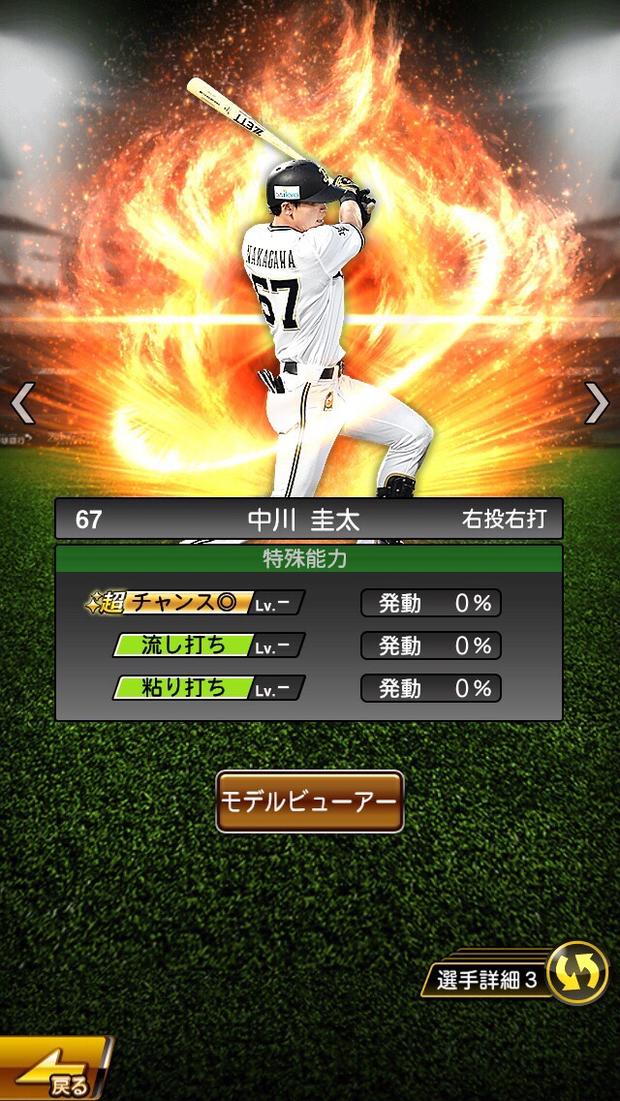Switch view with the 選手詳細3 toggle button
Image resolution: width=620 pixels, height=1101 pixels.
[x=577, y=973]
